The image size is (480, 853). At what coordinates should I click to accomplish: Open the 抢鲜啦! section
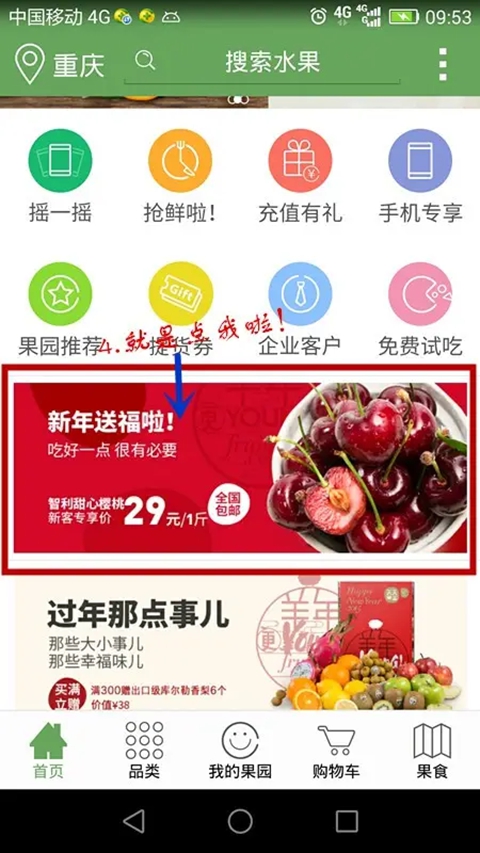pos(180,176)
